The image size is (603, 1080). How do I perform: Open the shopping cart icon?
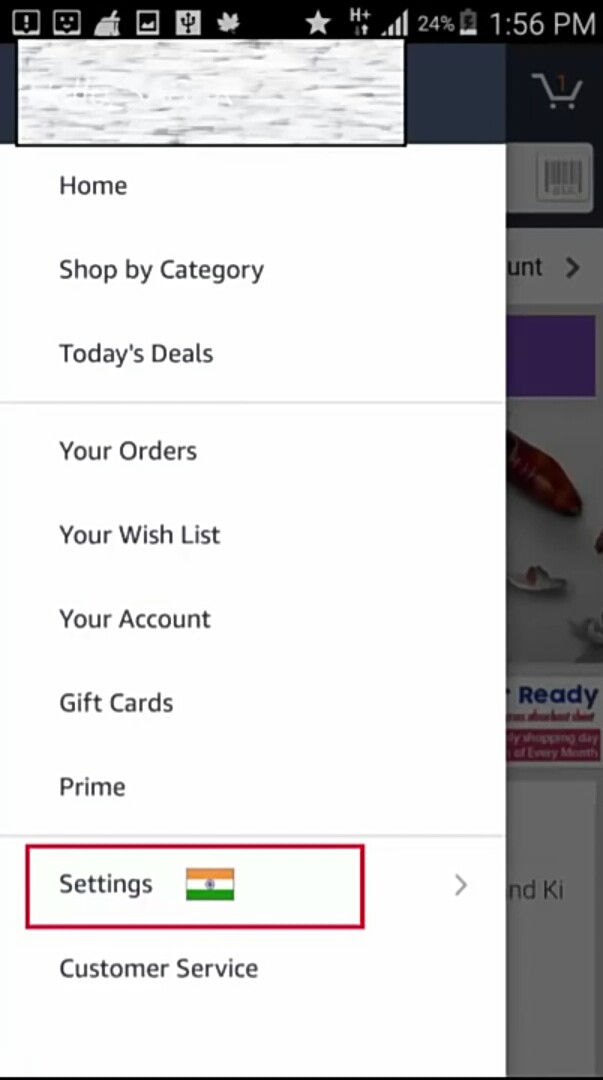(557, 91)
